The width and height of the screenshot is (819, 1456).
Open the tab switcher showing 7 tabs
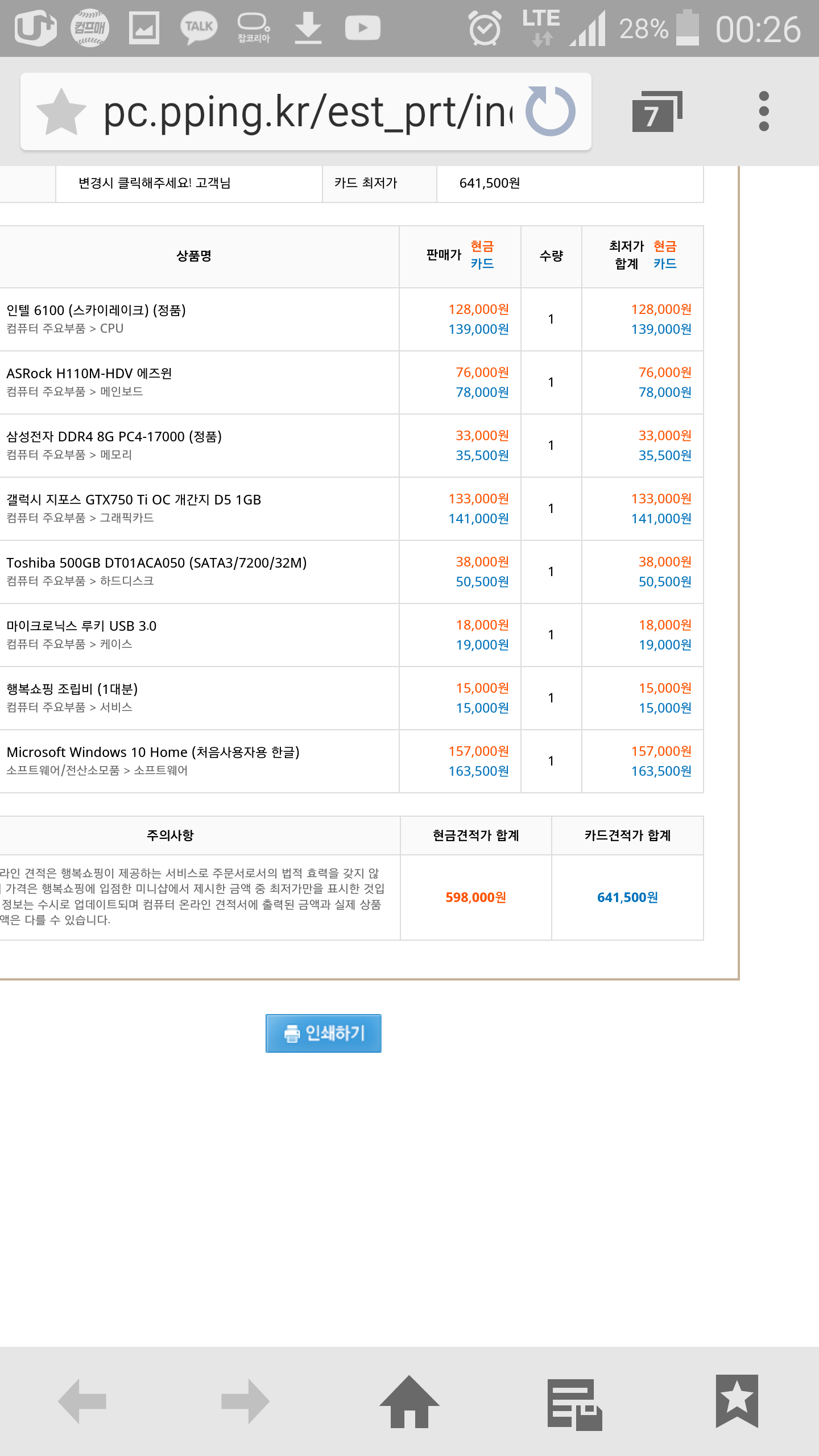[656, 112]
